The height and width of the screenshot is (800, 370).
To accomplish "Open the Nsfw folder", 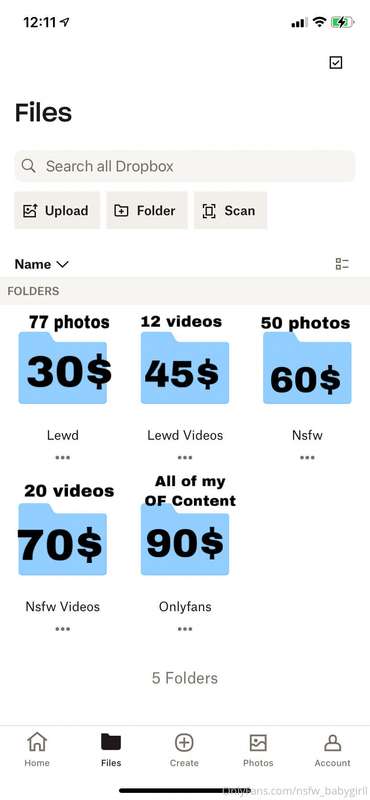I will point(307,367).
